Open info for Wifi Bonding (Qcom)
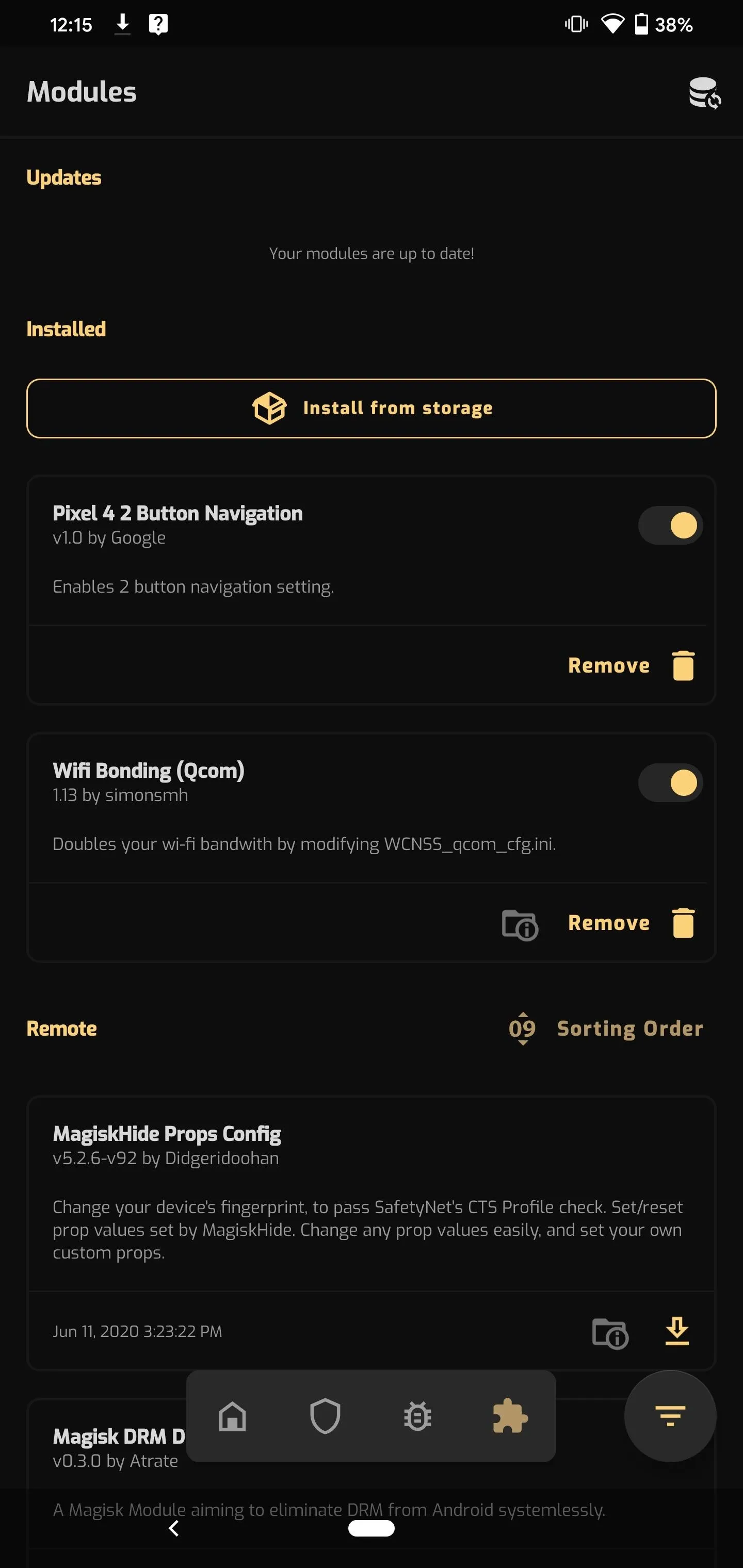 520,925
